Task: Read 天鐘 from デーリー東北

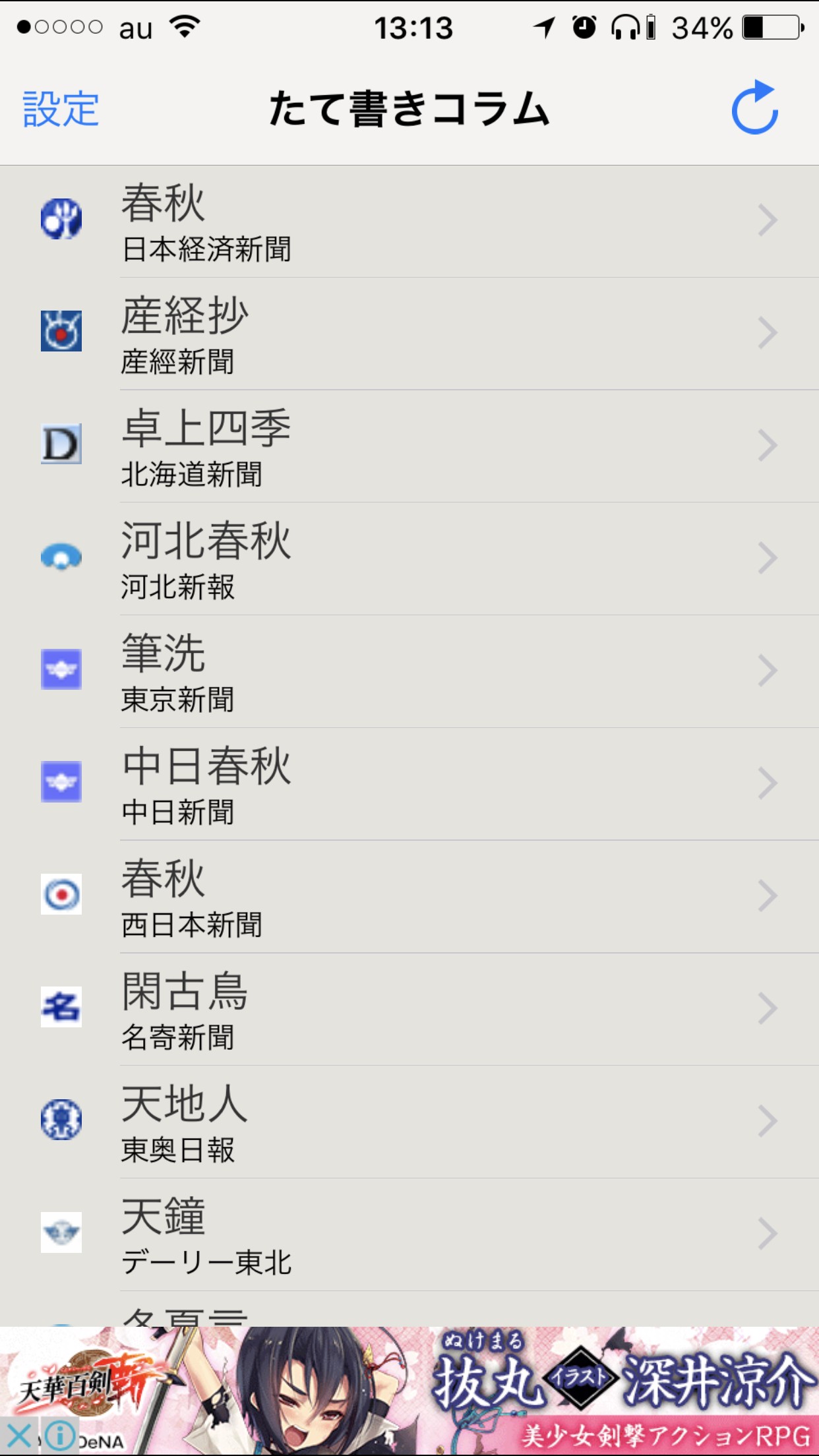Action: click(409, 1235)
